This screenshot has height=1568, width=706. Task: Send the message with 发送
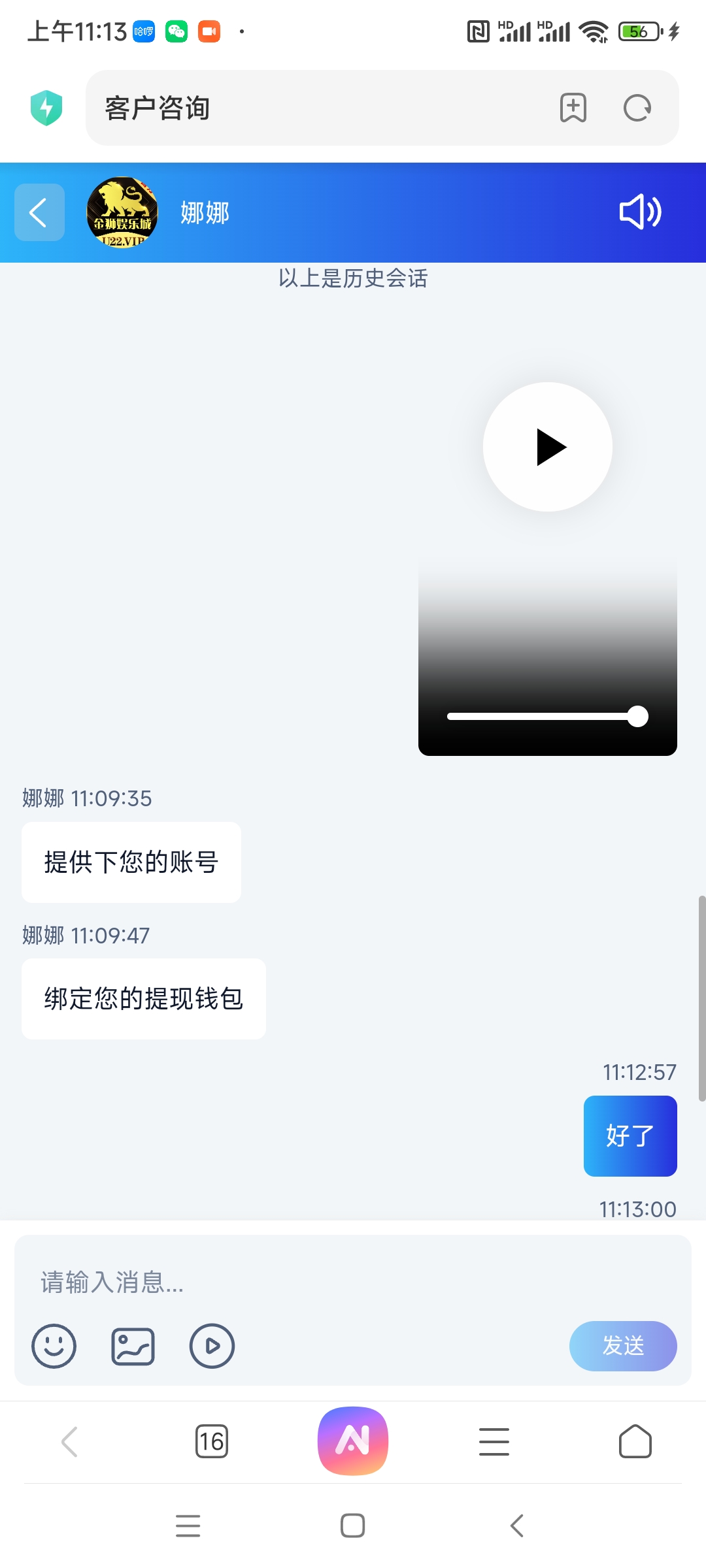click(623, 1346)
